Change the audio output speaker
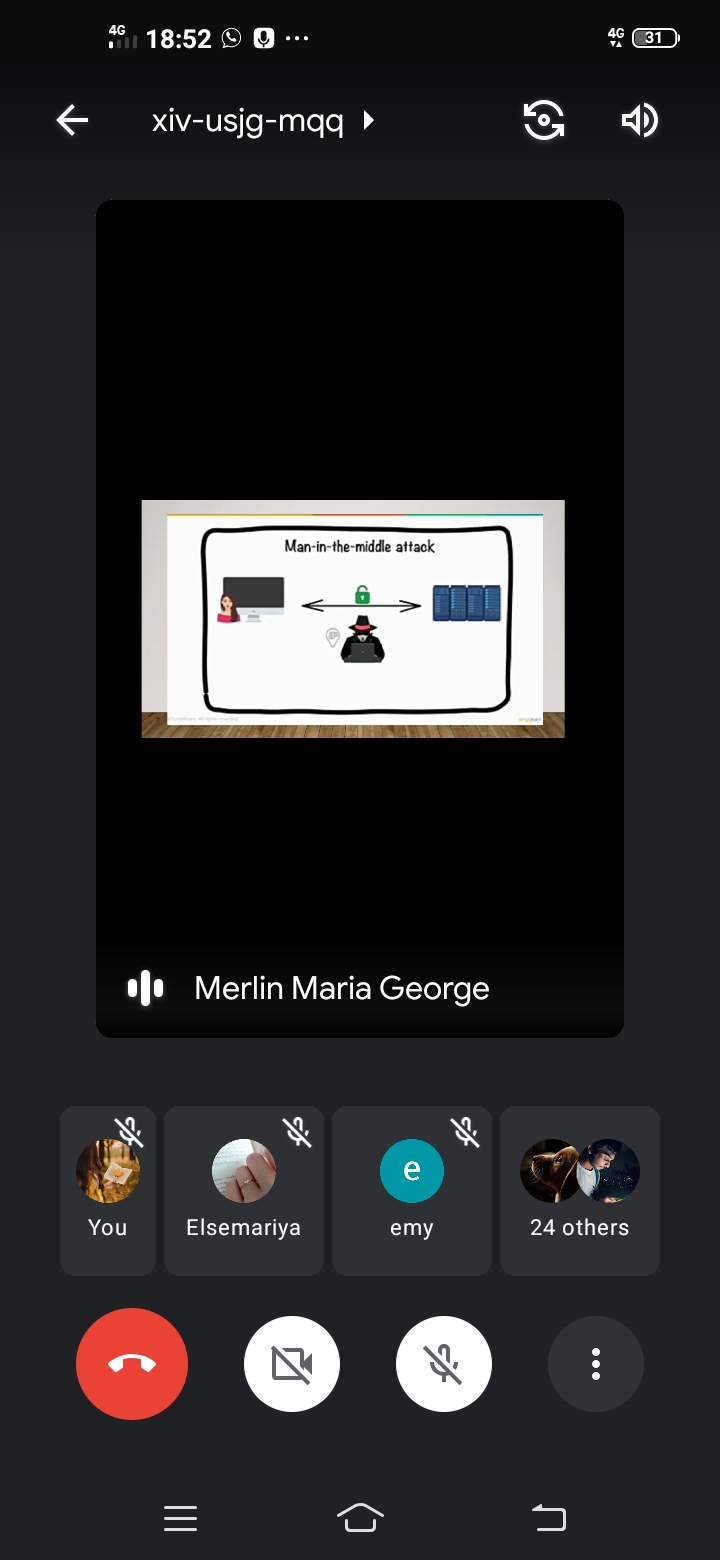This screenshot has width=720, height=1560. click(x=639, y=121)
